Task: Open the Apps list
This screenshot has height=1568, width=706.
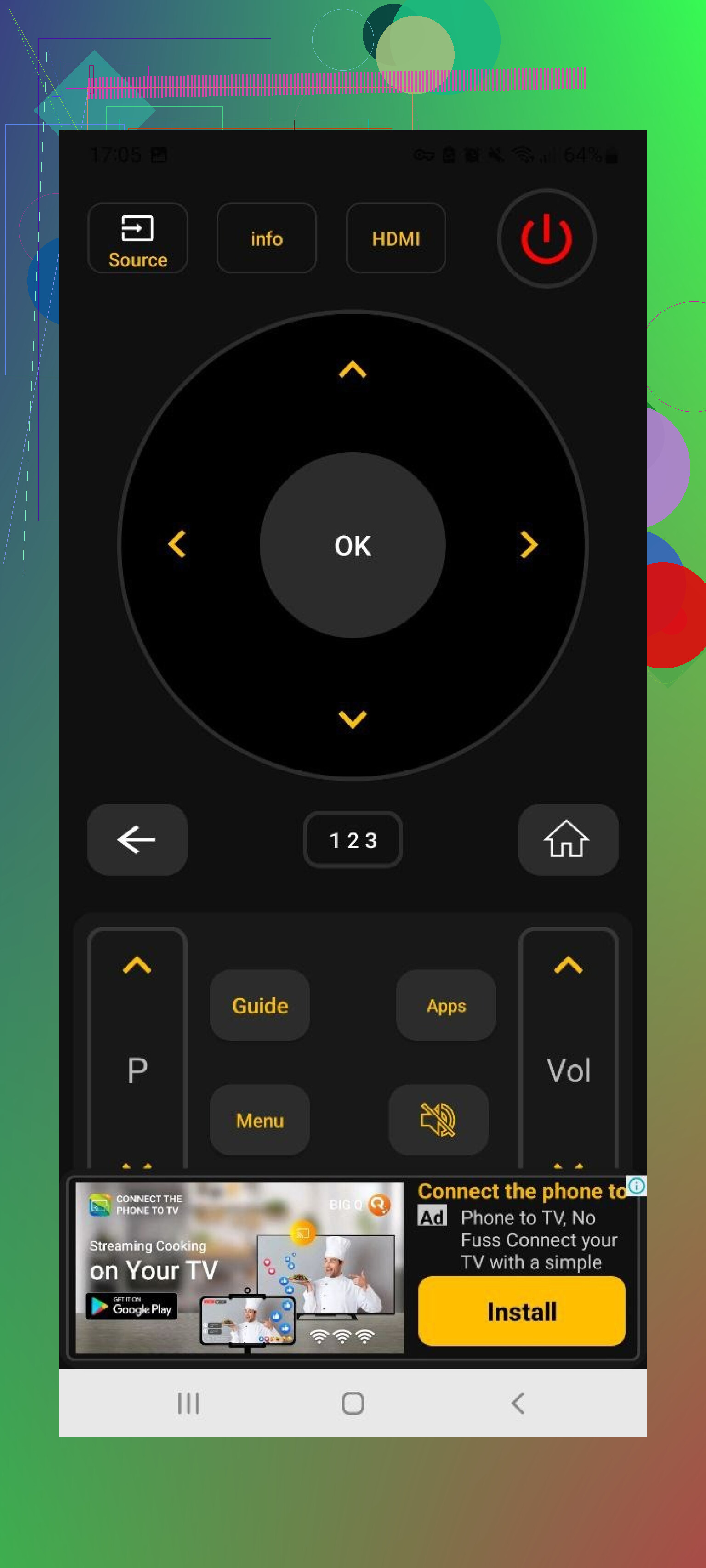Action: (x=446, y=1005)
